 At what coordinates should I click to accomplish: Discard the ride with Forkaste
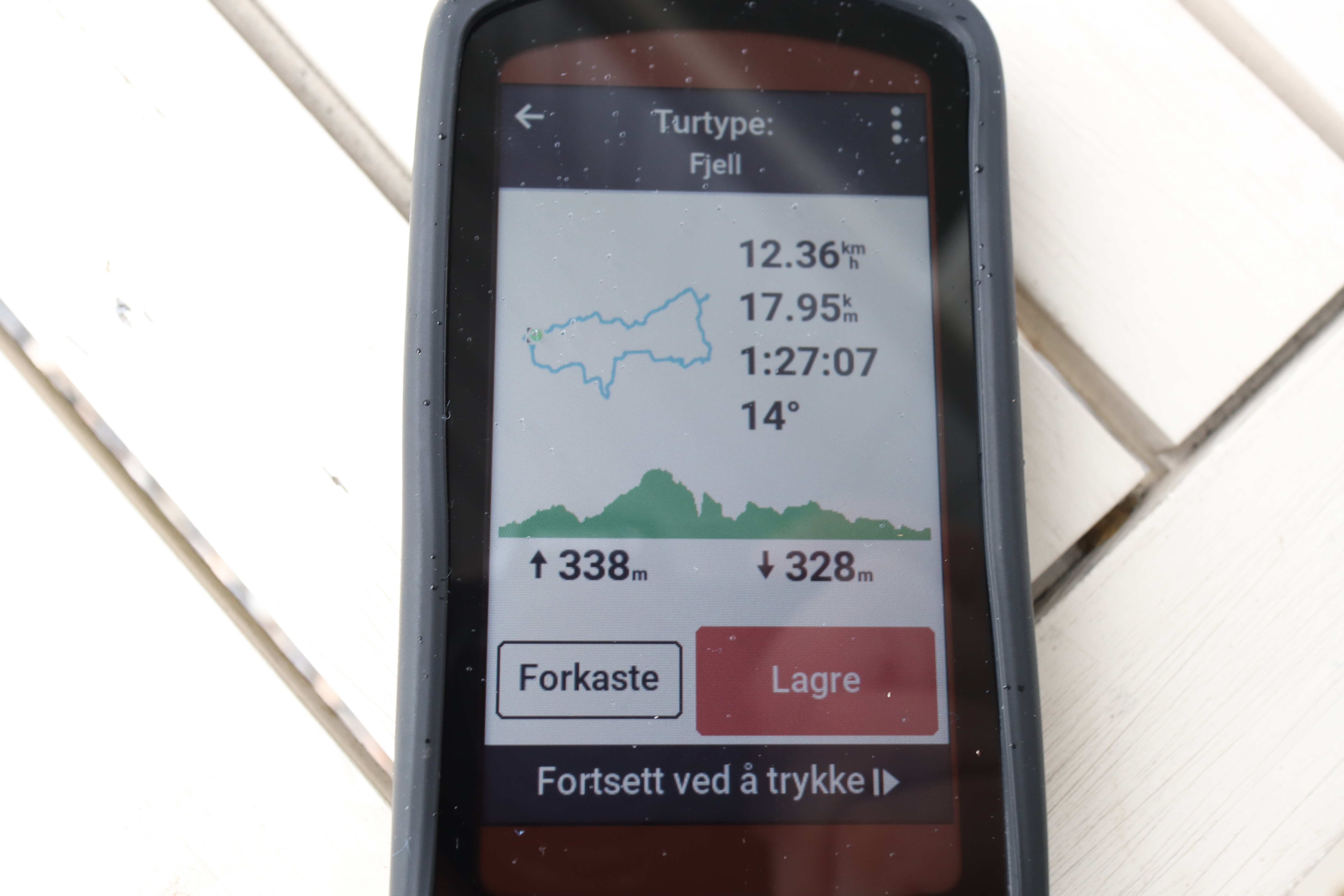589,679
